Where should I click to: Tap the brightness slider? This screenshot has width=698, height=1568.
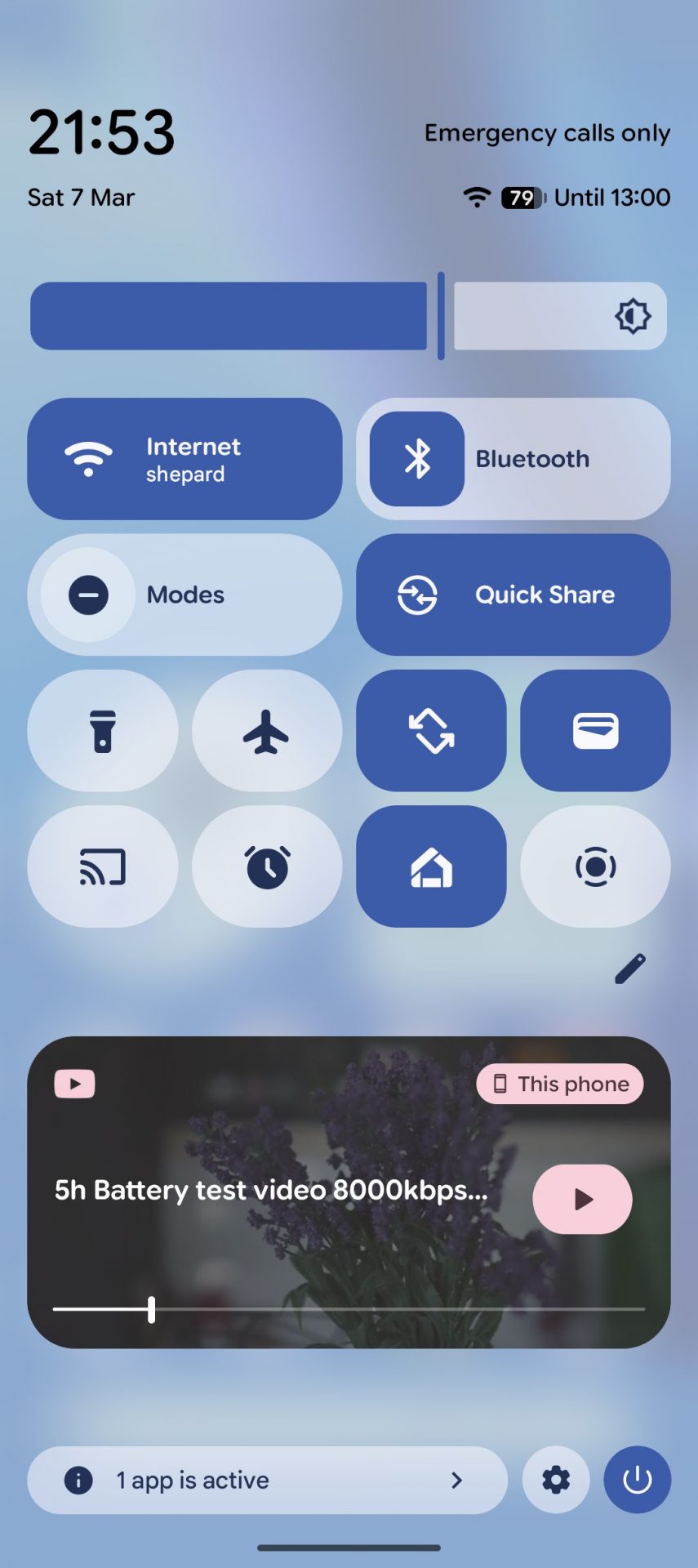(x=349, y=316)
